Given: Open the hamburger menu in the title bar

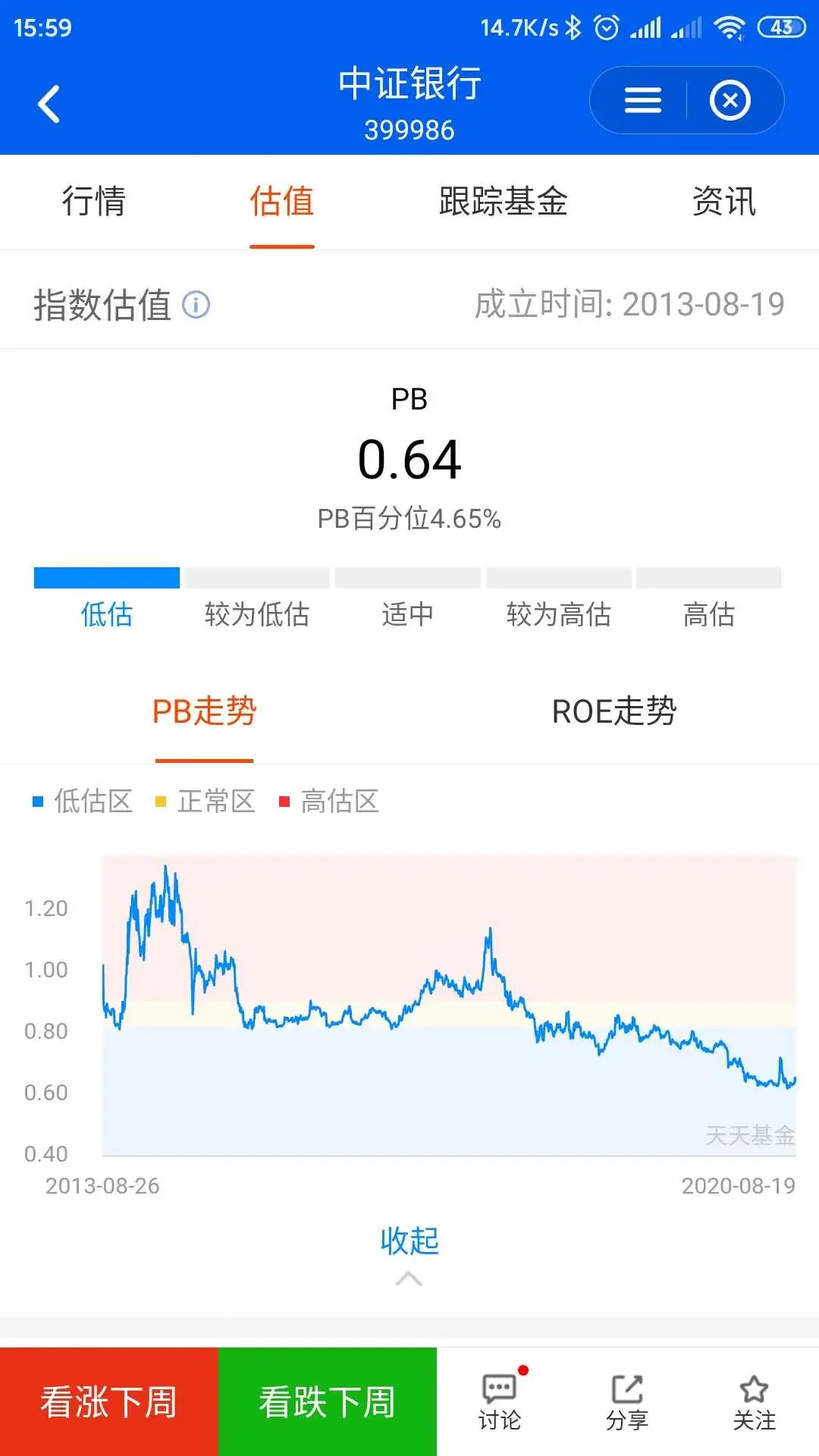Looking at the screenshot, I should [642, 99].
